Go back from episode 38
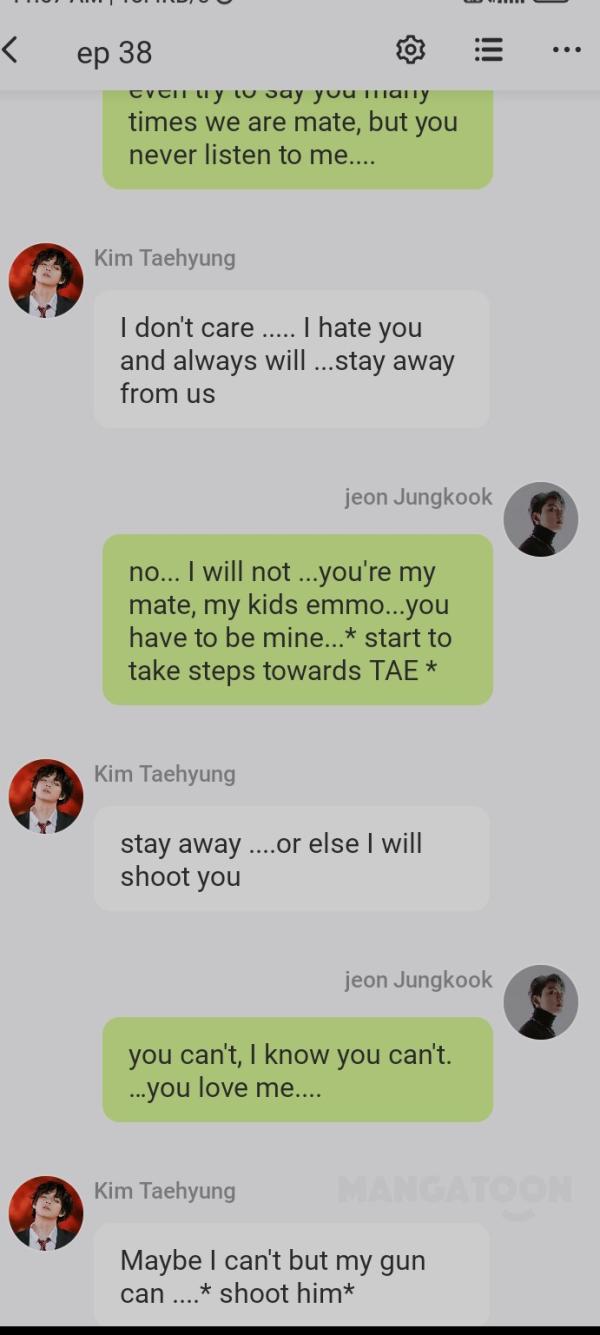Screen dimensions: 600x1335 tap(12, 50)
